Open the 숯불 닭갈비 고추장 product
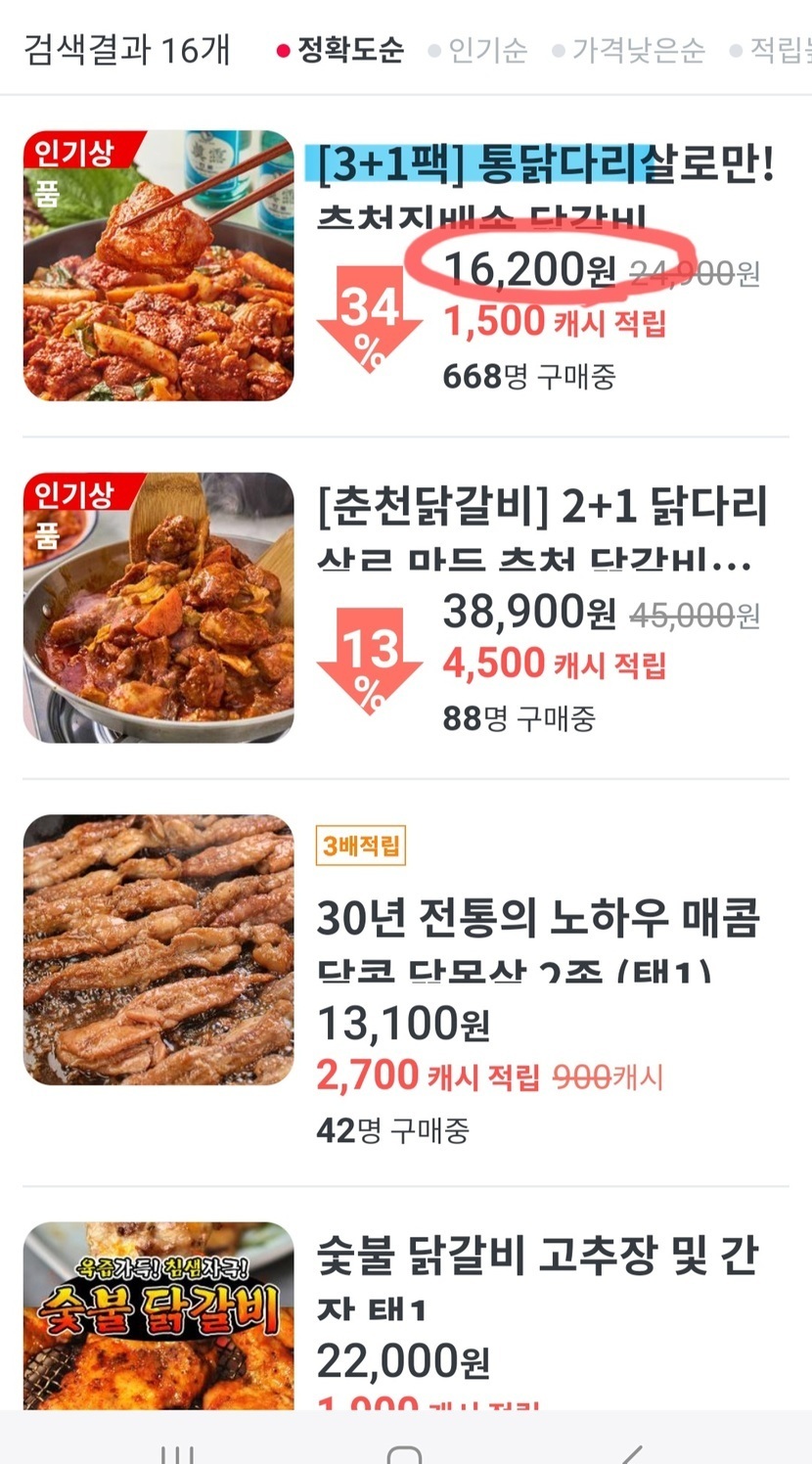This screenshot has height=1464, width=812. tap(537, 1257)
